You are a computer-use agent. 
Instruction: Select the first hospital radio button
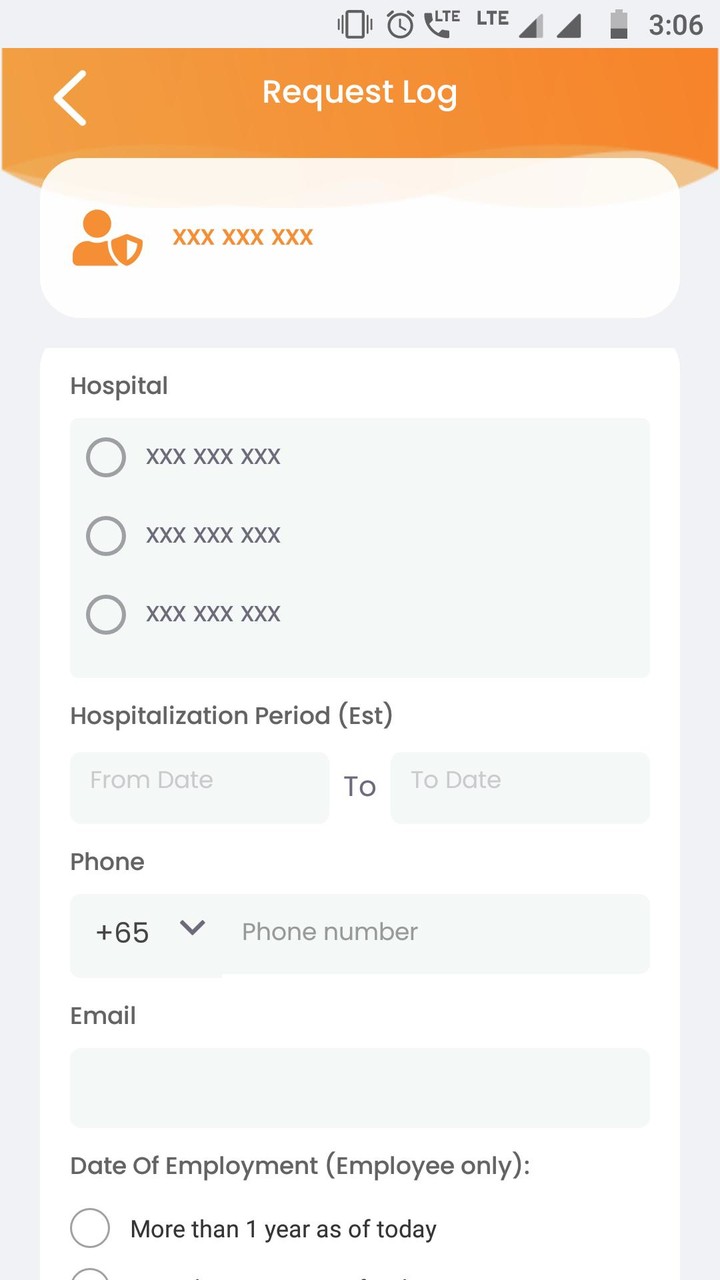105,457
